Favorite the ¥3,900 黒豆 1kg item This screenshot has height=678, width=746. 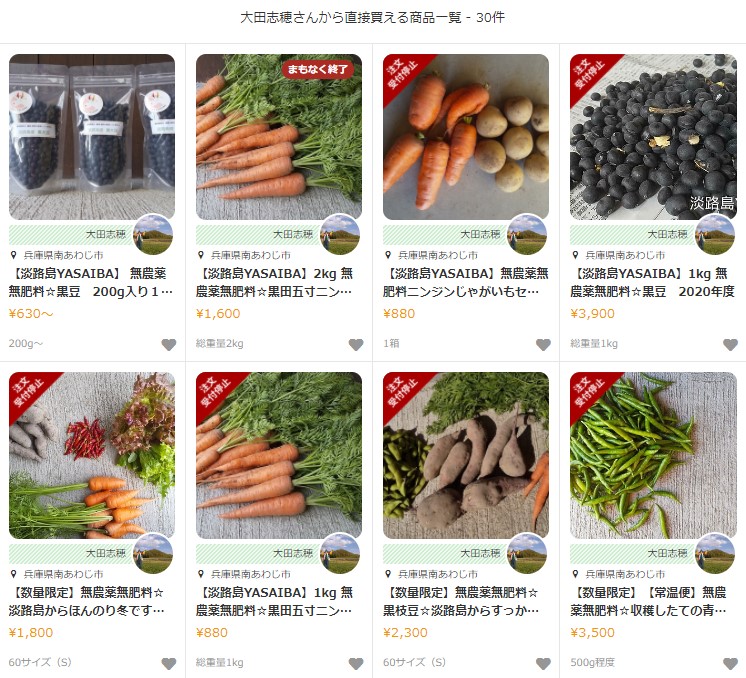tap(730, 345)
